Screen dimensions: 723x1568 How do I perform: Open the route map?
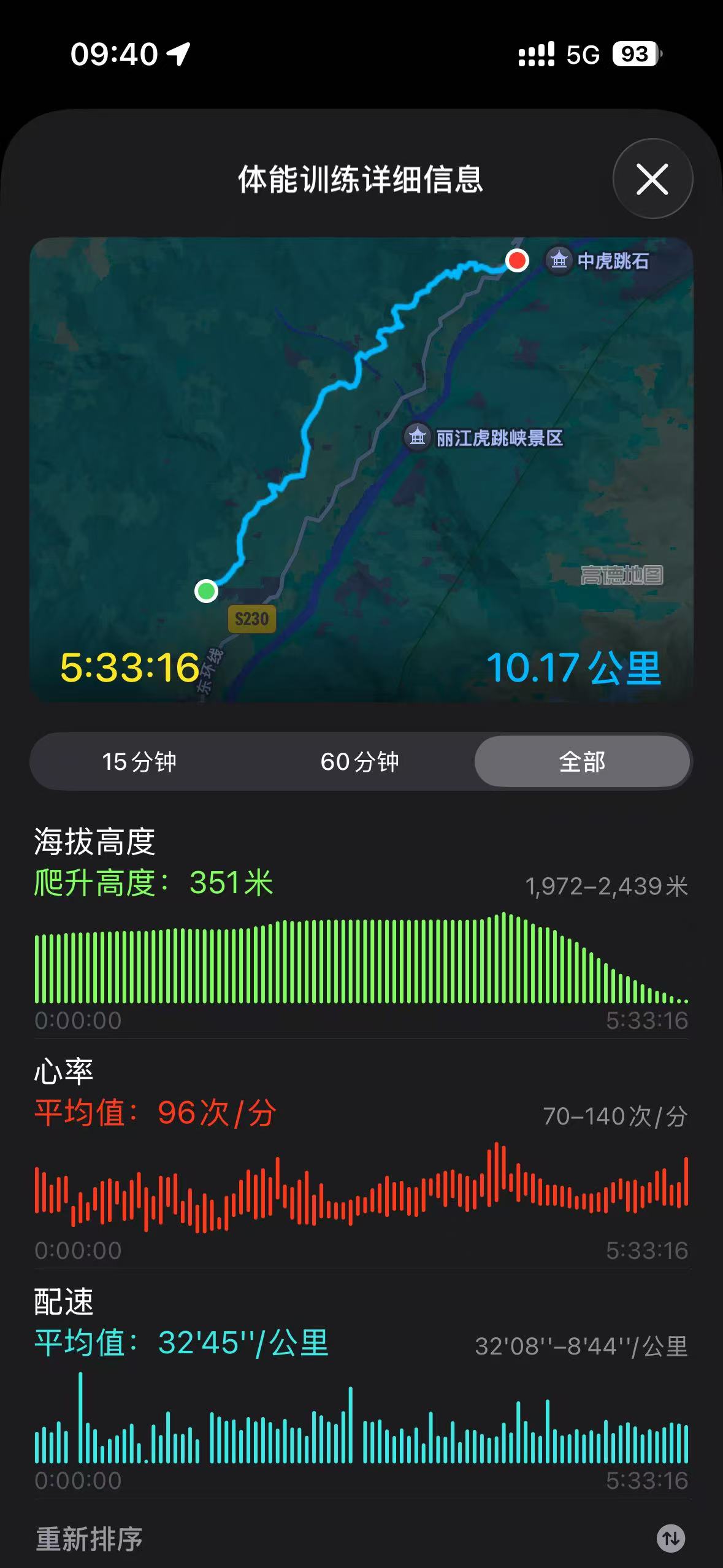point(361,469)
